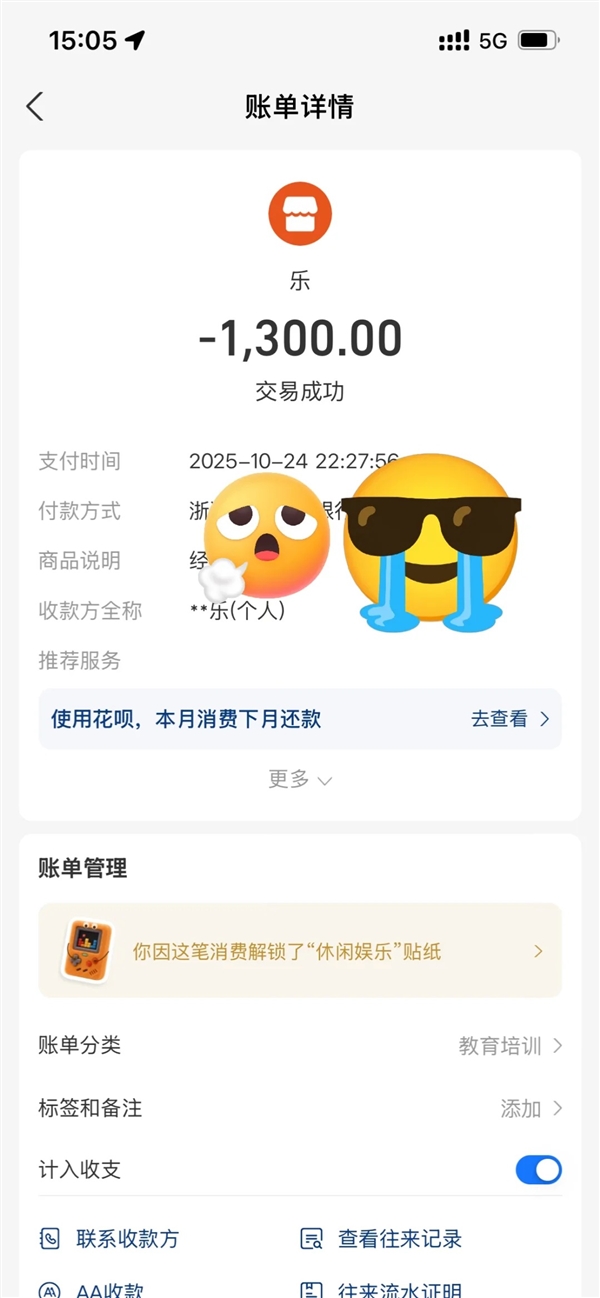Change 账单分类 from 教育培训

click(510, 1046)
